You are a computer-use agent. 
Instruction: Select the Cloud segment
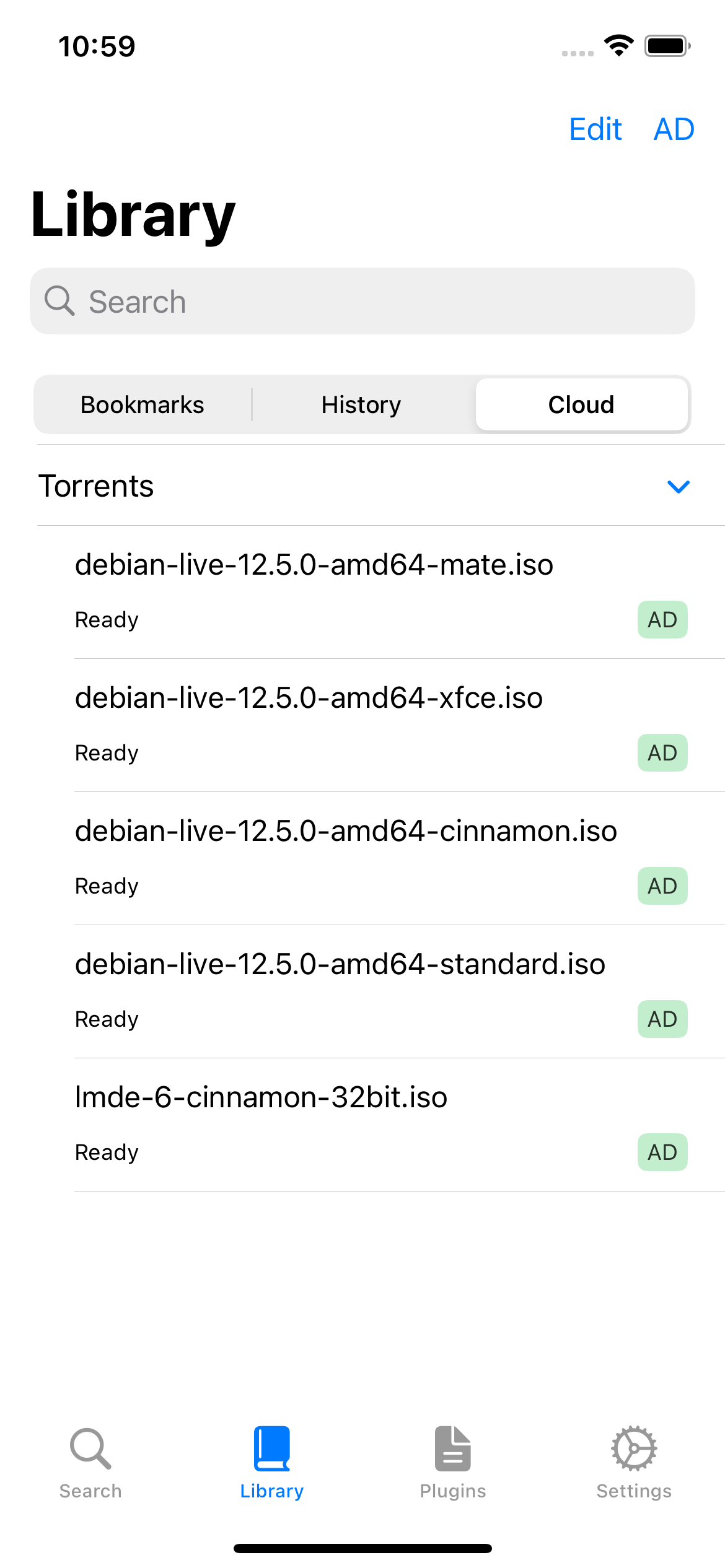[x=581, y=405]
